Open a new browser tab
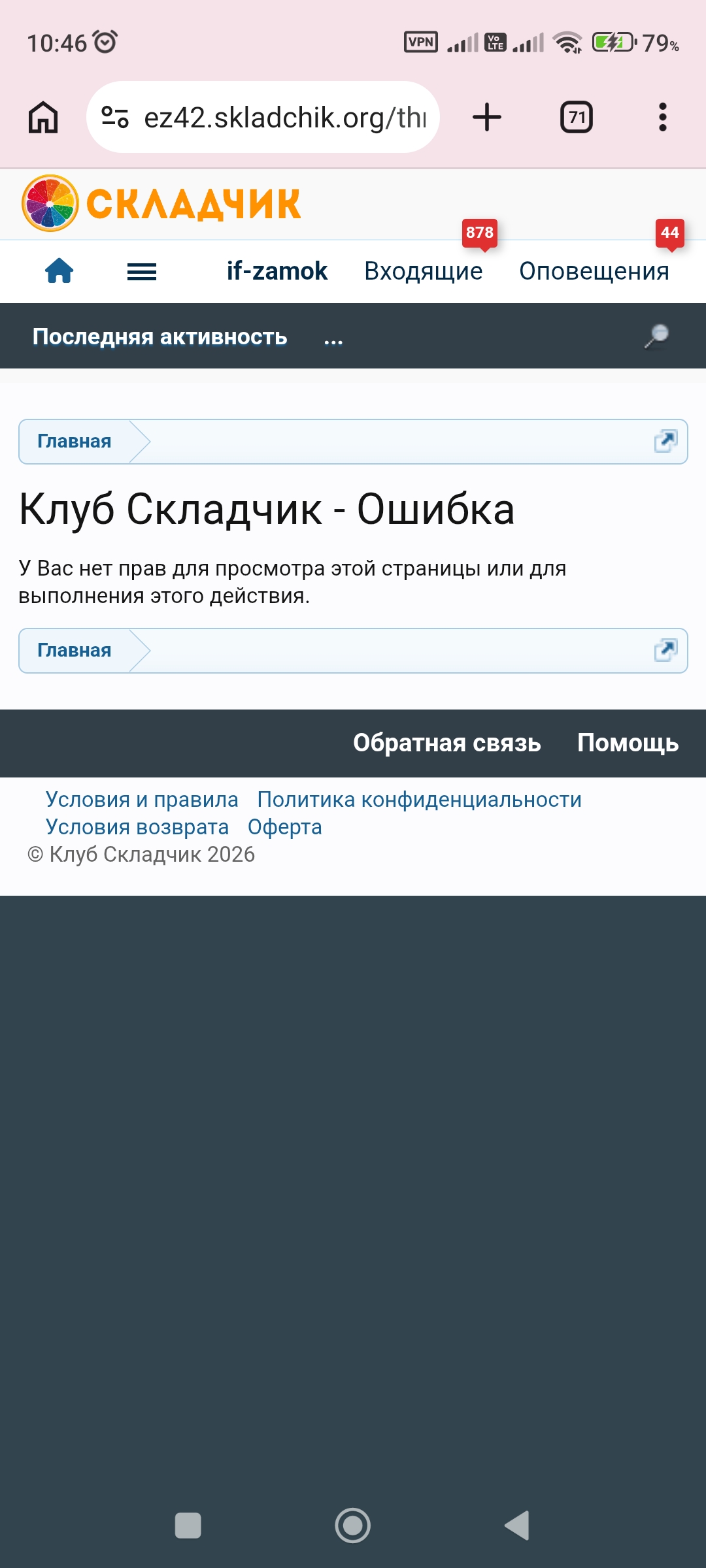Screen dimensions: 706x1568 487,118
